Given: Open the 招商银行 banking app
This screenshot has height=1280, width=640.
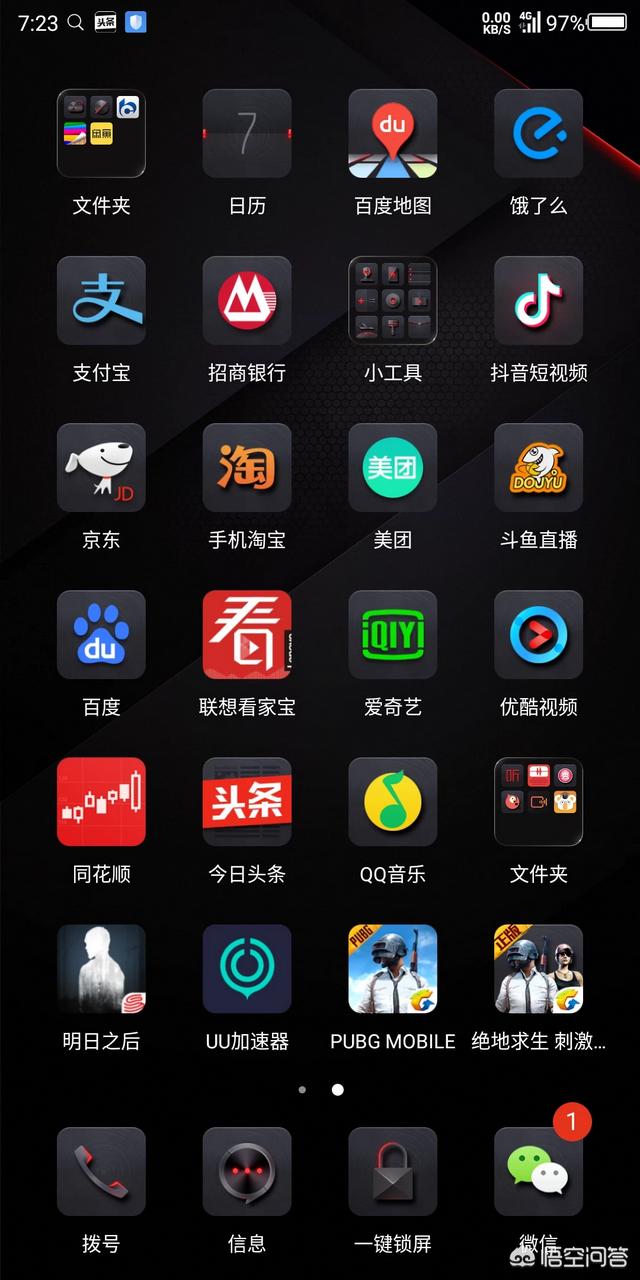Looking at the screenshot, I should click(247, 301).
